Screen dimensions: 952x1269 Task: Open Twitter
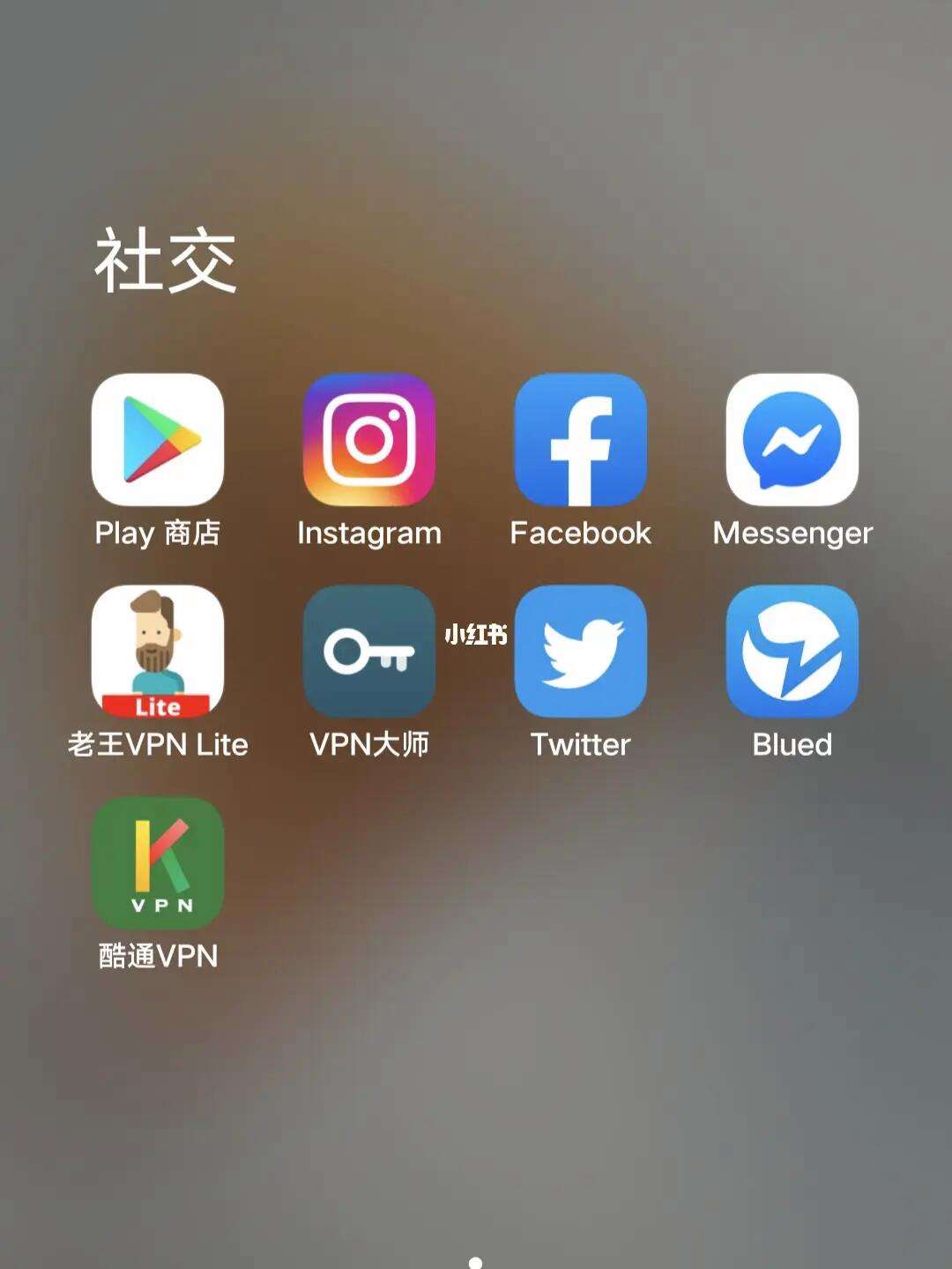pyautogui.click(x=581, y=652)
